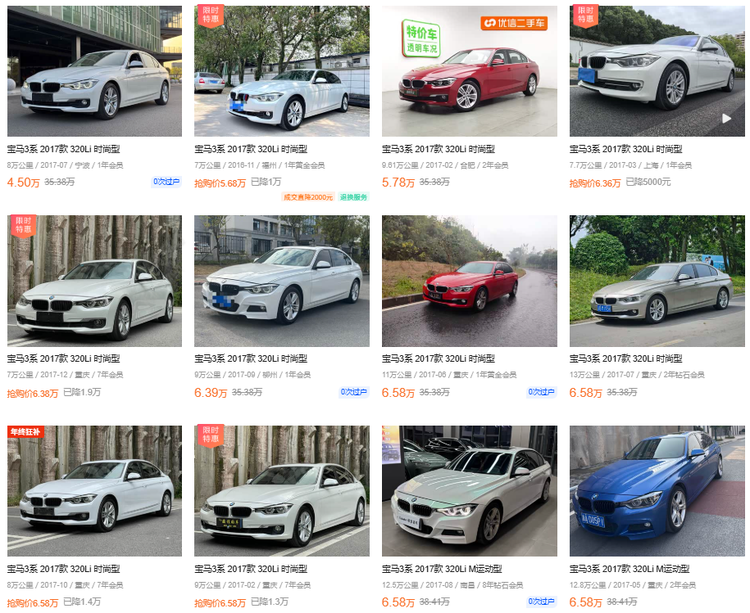Viewport: 750px width, 613px height.
Task: View the 6.58万 BMW listing 已降1.3万
Action: (x=281, y=491)
